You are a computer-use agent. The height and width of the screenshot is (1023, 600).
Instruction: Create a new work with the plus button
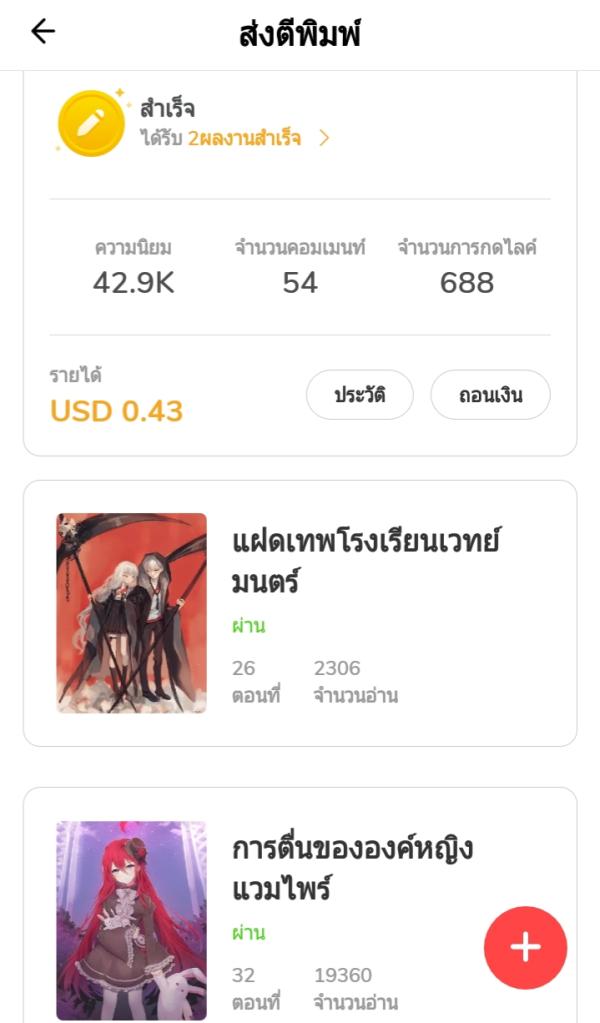pyautogui.click(x=525, y=947)
